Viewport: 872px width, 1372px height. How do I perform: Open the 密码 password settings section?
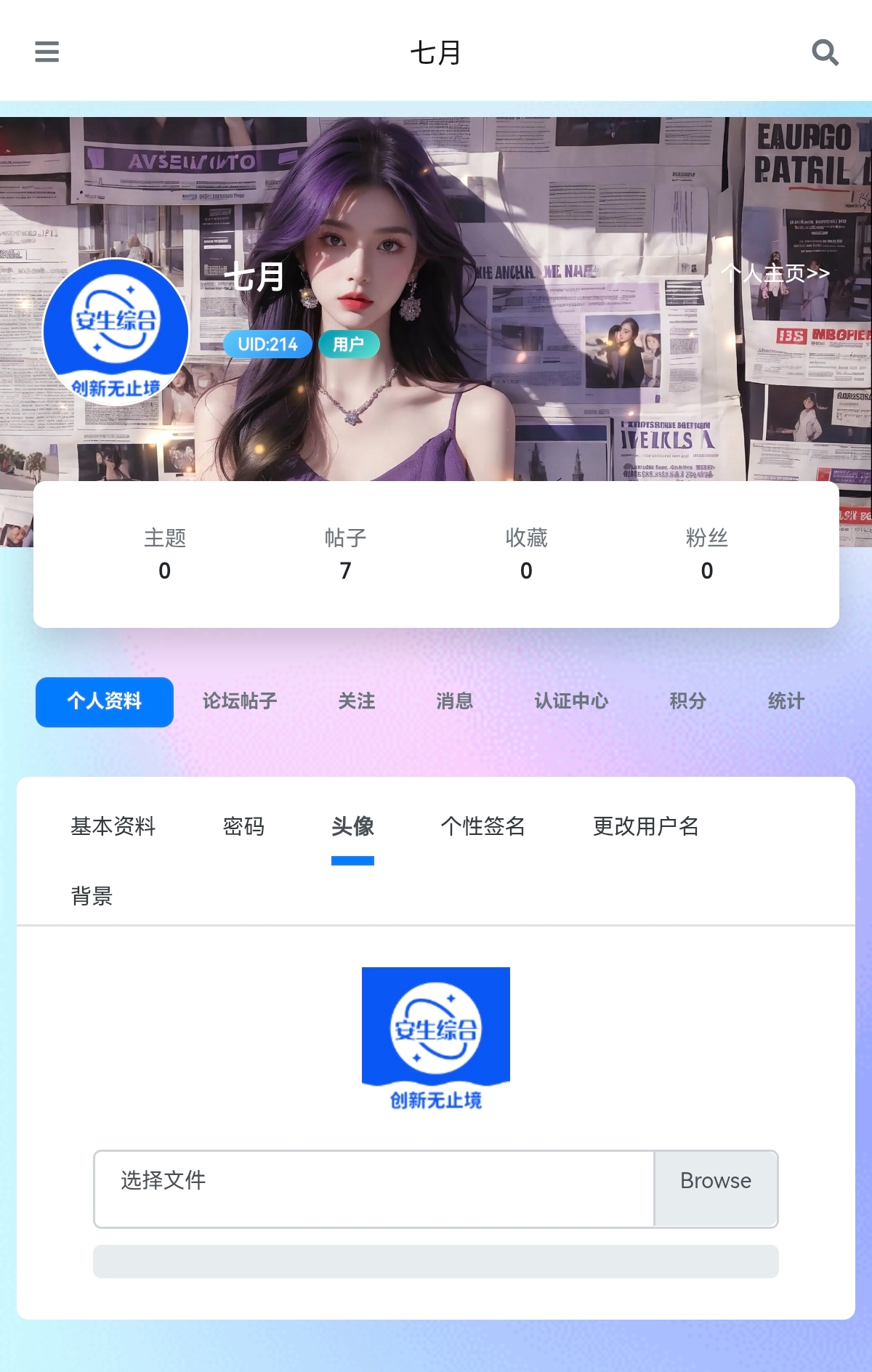(x=244, y=827)
